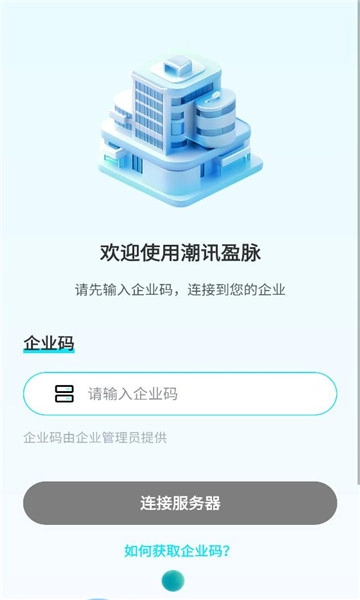Tap the 连接服务器 button
Image resolution: width=360 pixels, height=600 pixels.
pyautogui.click(x=180, y=503)
